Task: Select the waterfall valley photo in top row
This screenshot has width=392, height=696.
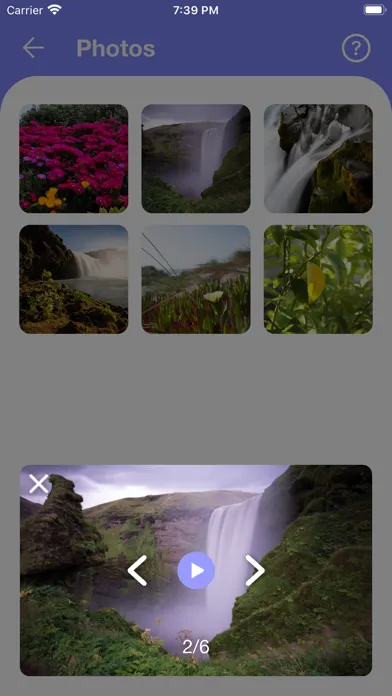Action: pyautogui.click(x=196, y=158)
